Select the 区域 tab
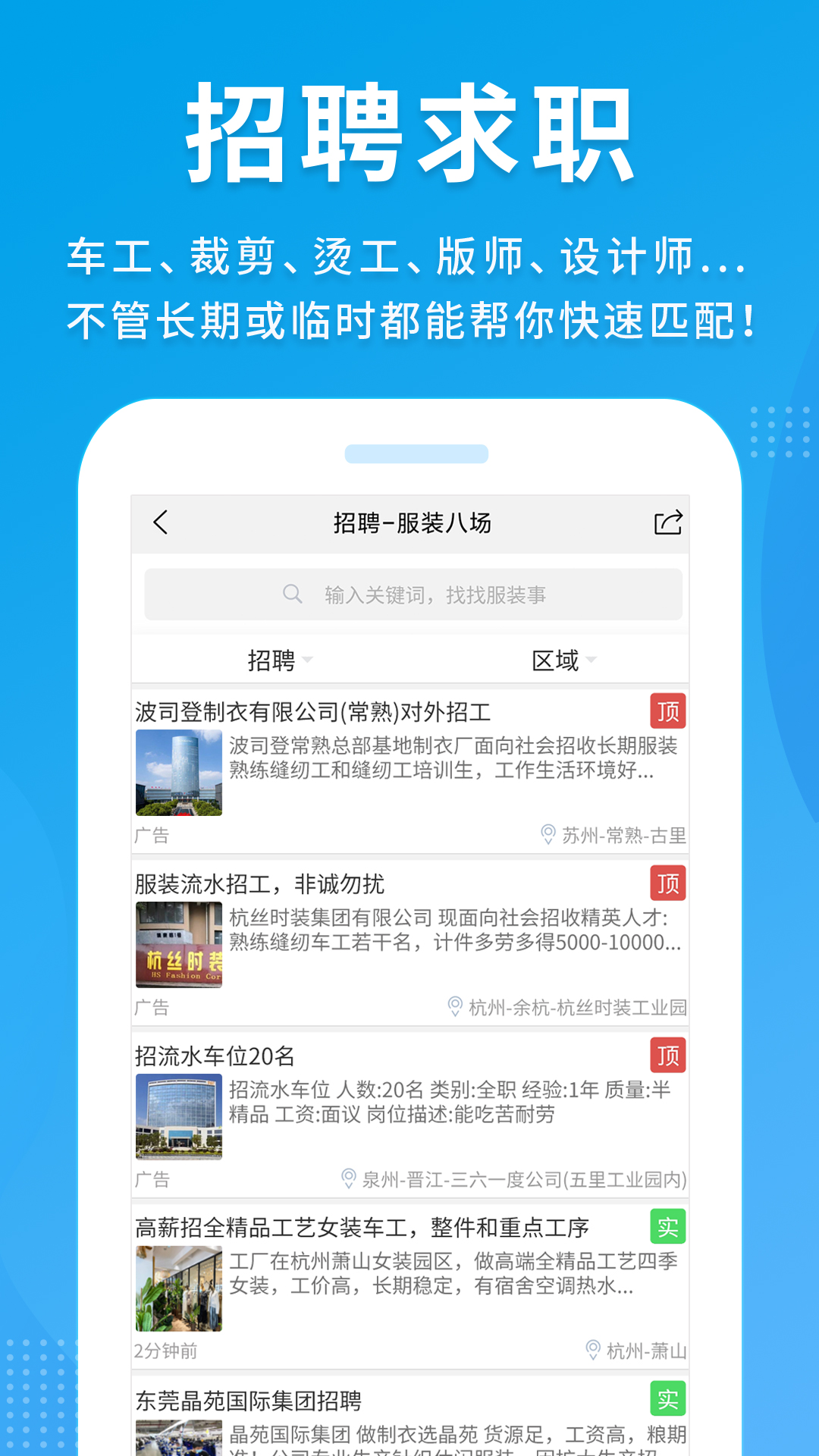Viewport: 819px width, 1456px height. click(556, 658)
